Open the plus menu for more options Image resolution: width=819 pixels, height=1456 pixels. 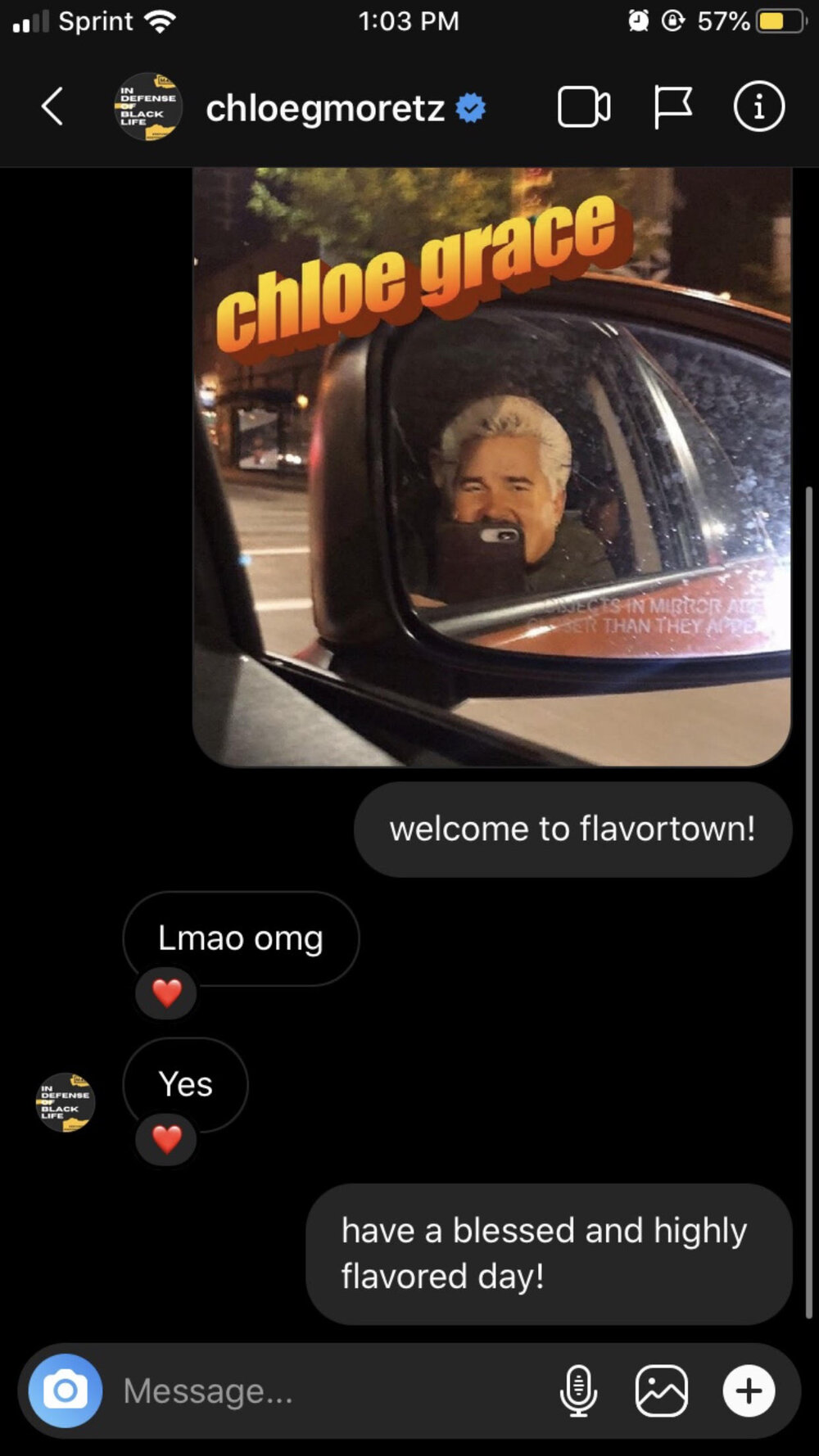coord(749,1390)
